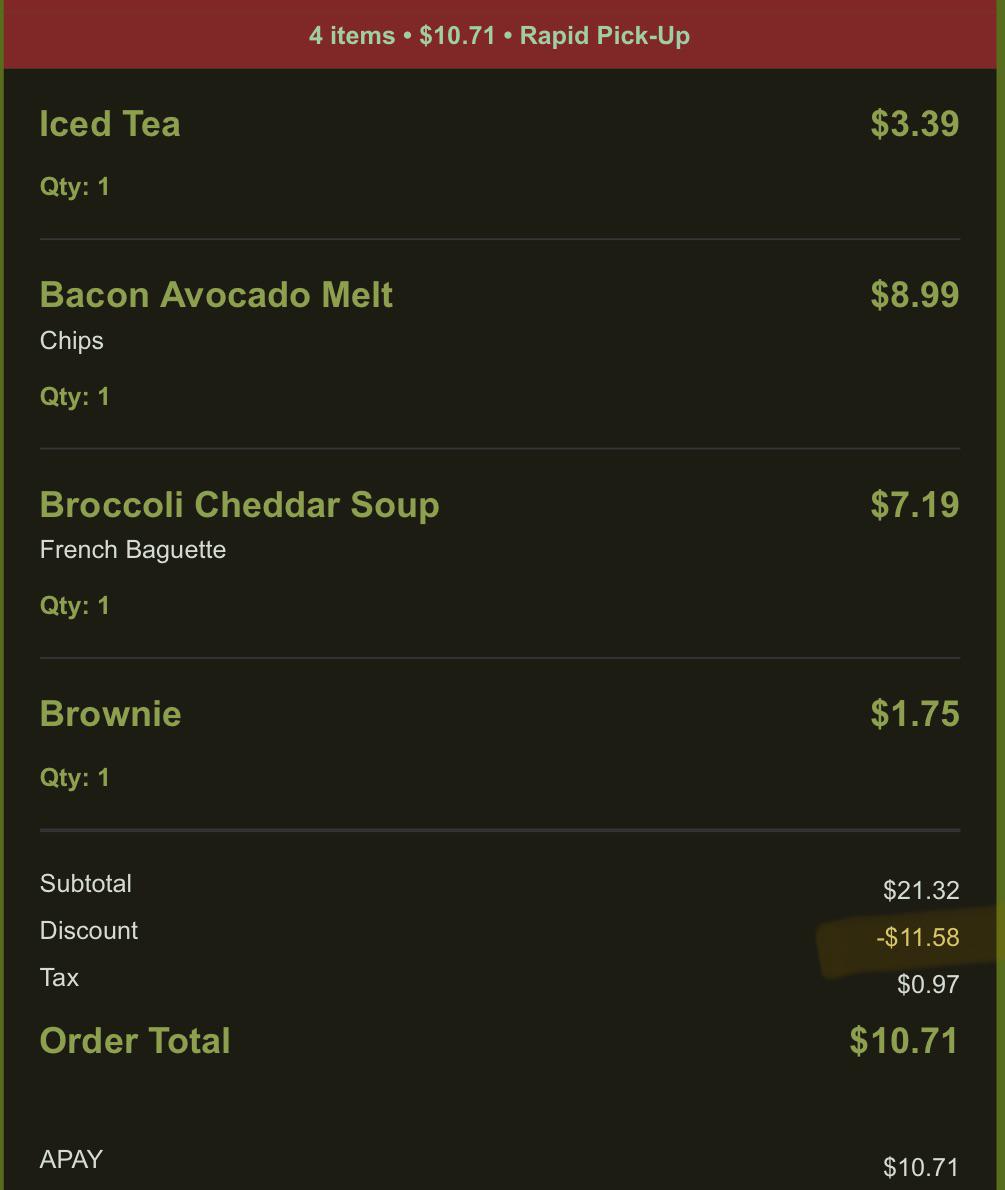Select the Order Total amount $10.71
The width and height of the screenshot is (1005, 1190).
tap(902, 1040)
